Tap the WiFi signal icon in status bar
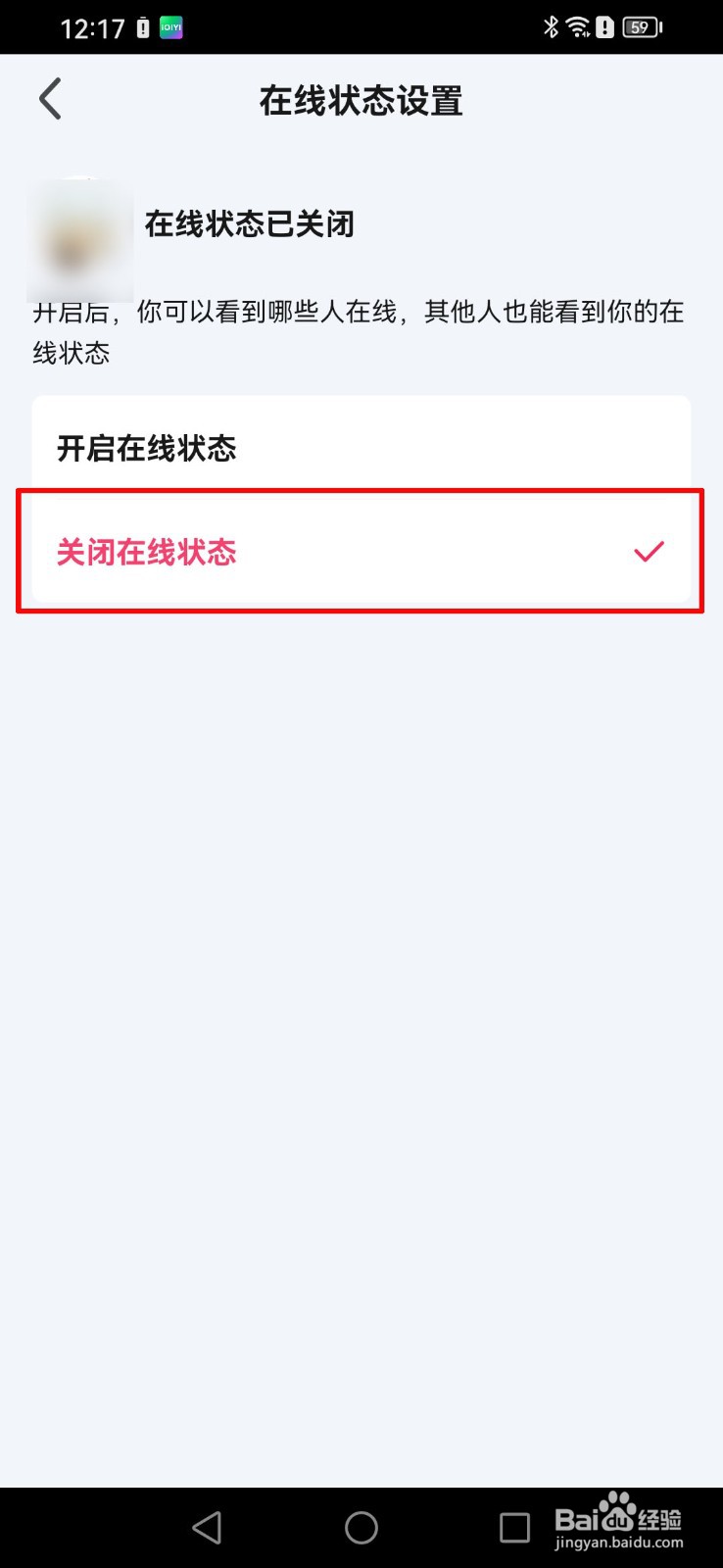This screenshot has height=1568, width=723. click(x=577, y=26)
